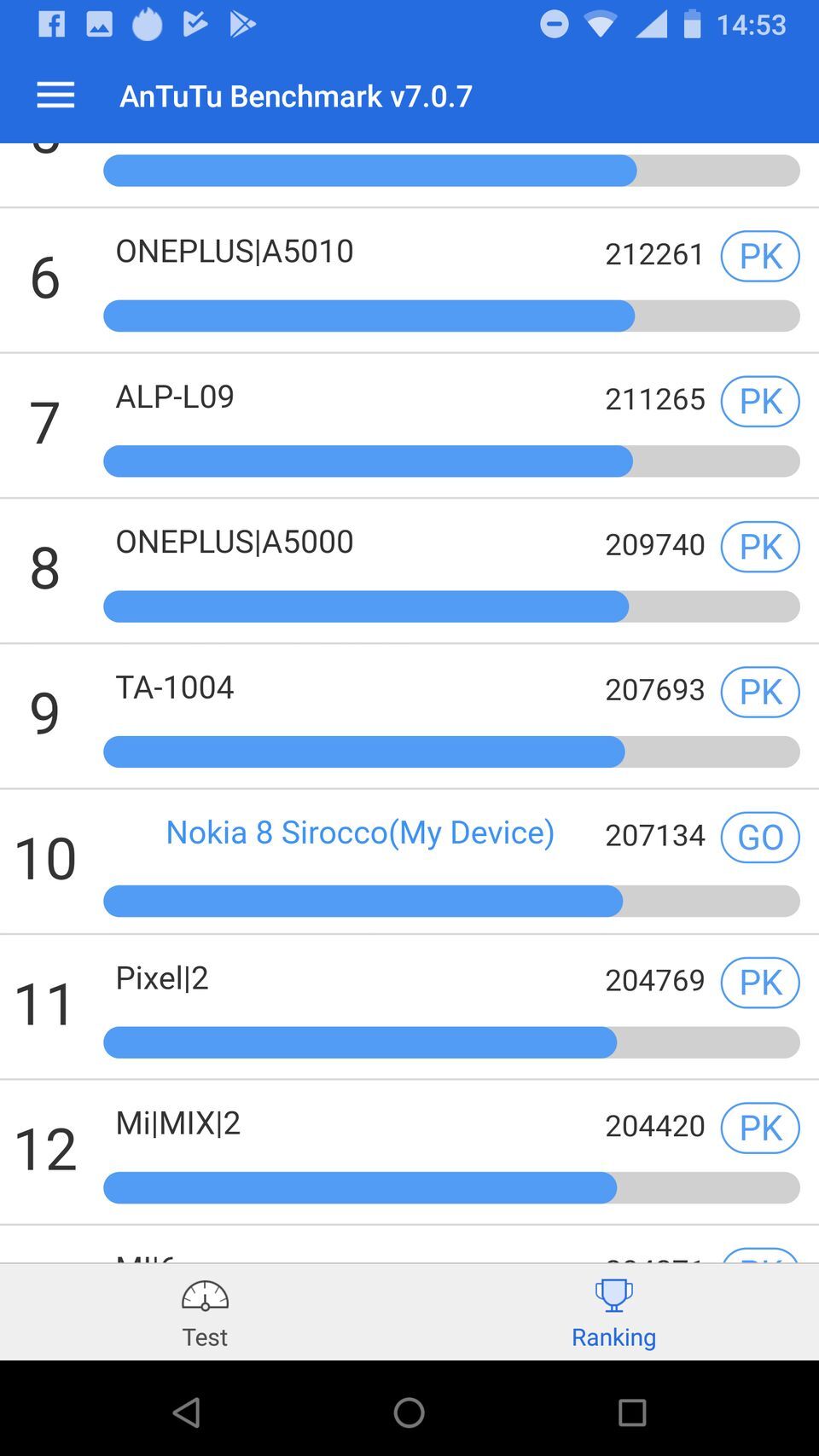Tap GO next to Nokia 8 Sirocco

[x=758, y=838]
